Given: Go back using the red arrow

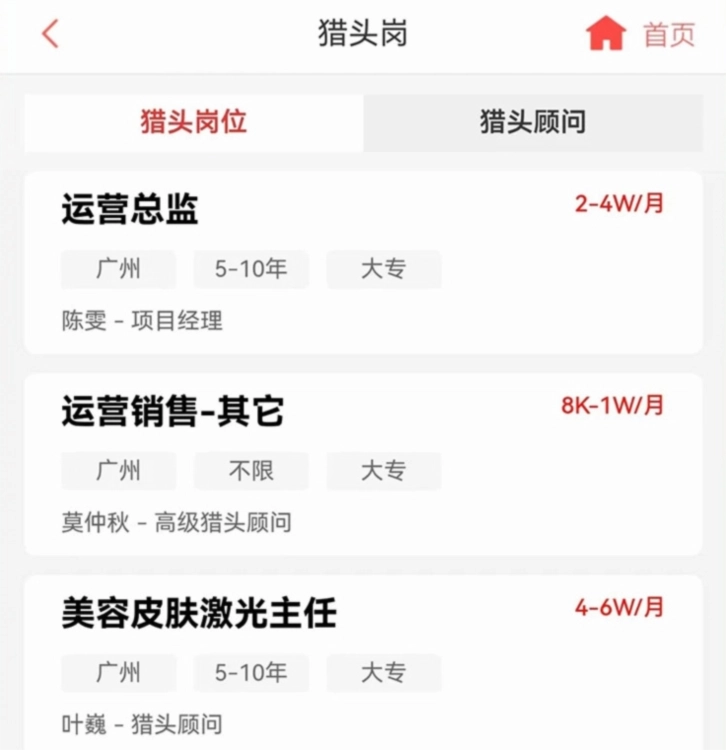Looking at the screenshot, I should 51,34.
